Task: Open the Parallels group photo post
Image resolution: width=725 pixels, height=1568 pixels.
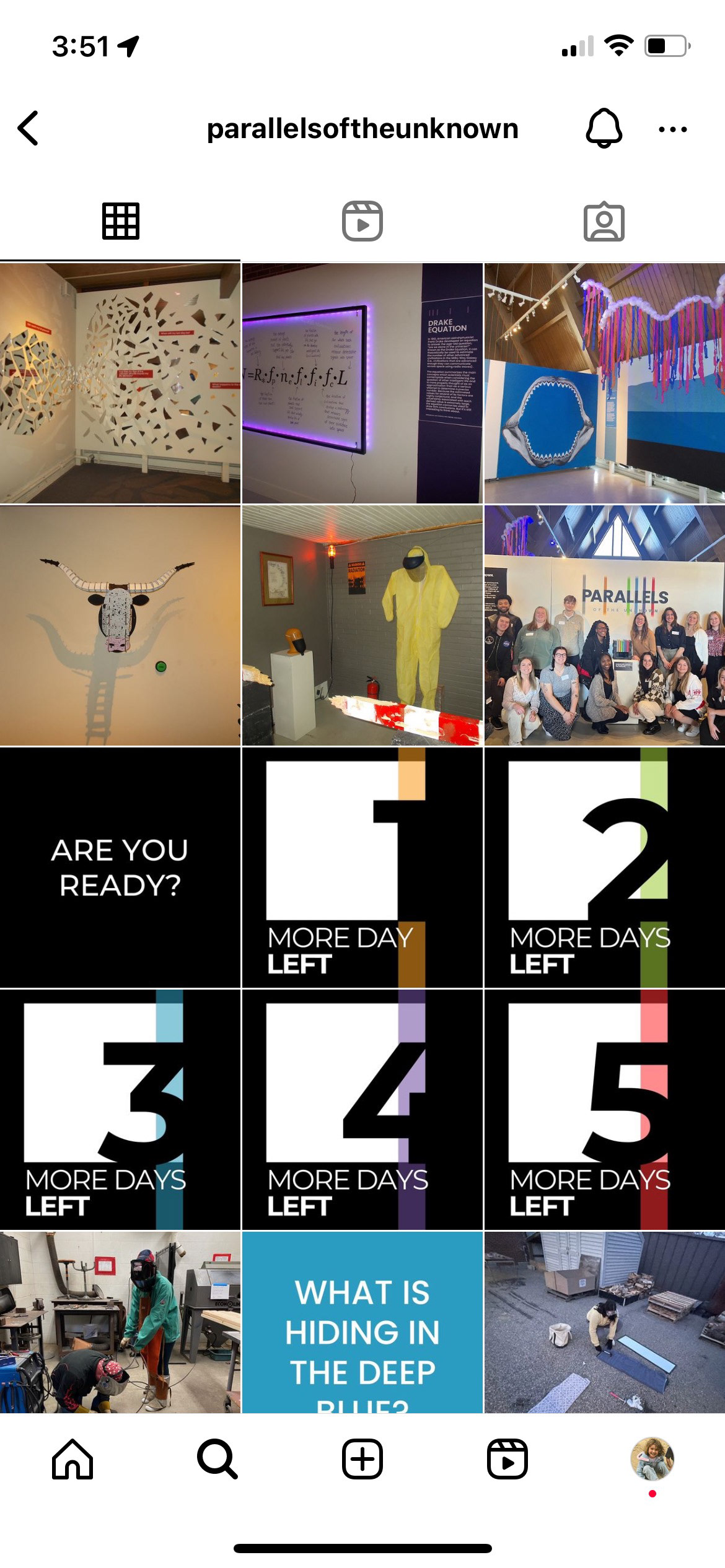Action: [x=605, y=625]
